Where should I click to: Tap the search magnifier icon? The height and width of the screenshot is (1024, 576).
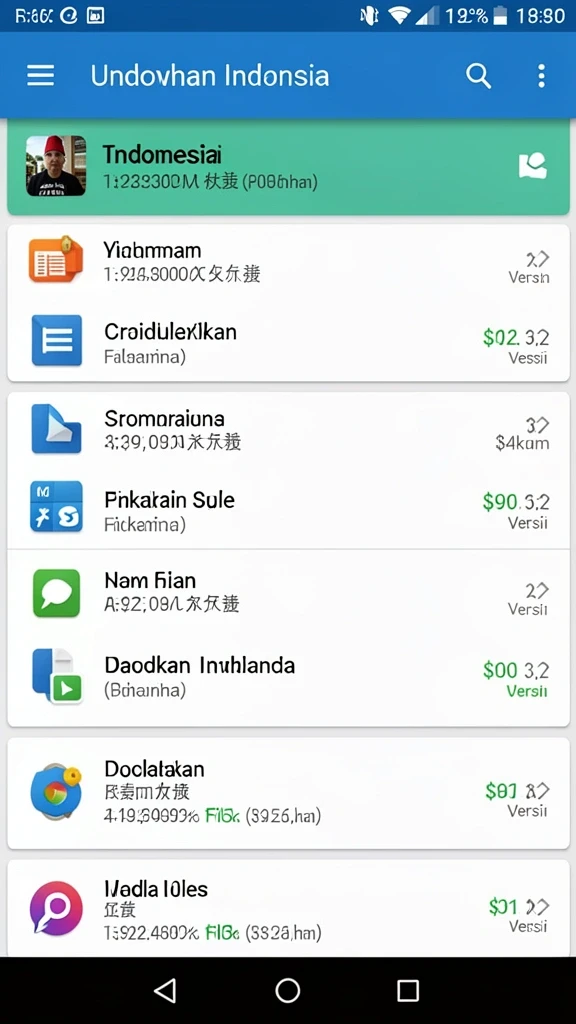click(478, 76)
